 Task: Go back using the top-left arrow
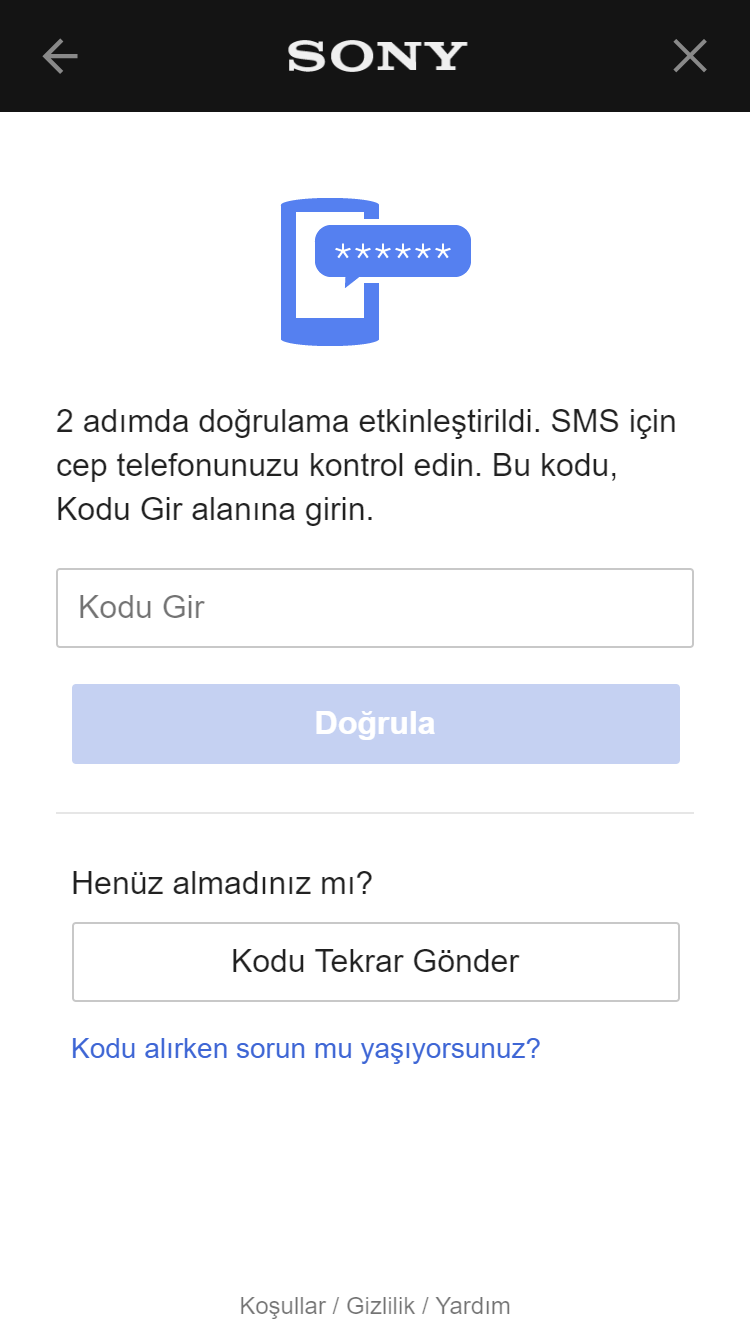[x=60, y=56]
